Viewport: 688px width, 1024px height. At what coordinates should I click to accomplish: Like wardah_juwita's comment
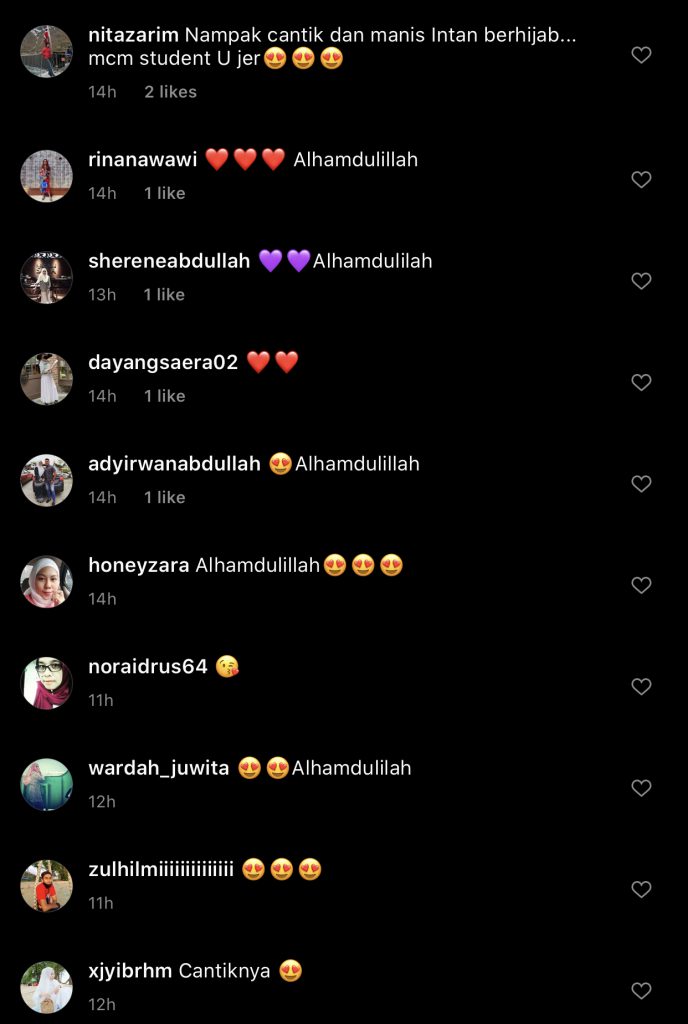pyautogui.click(x=641, y=788)
